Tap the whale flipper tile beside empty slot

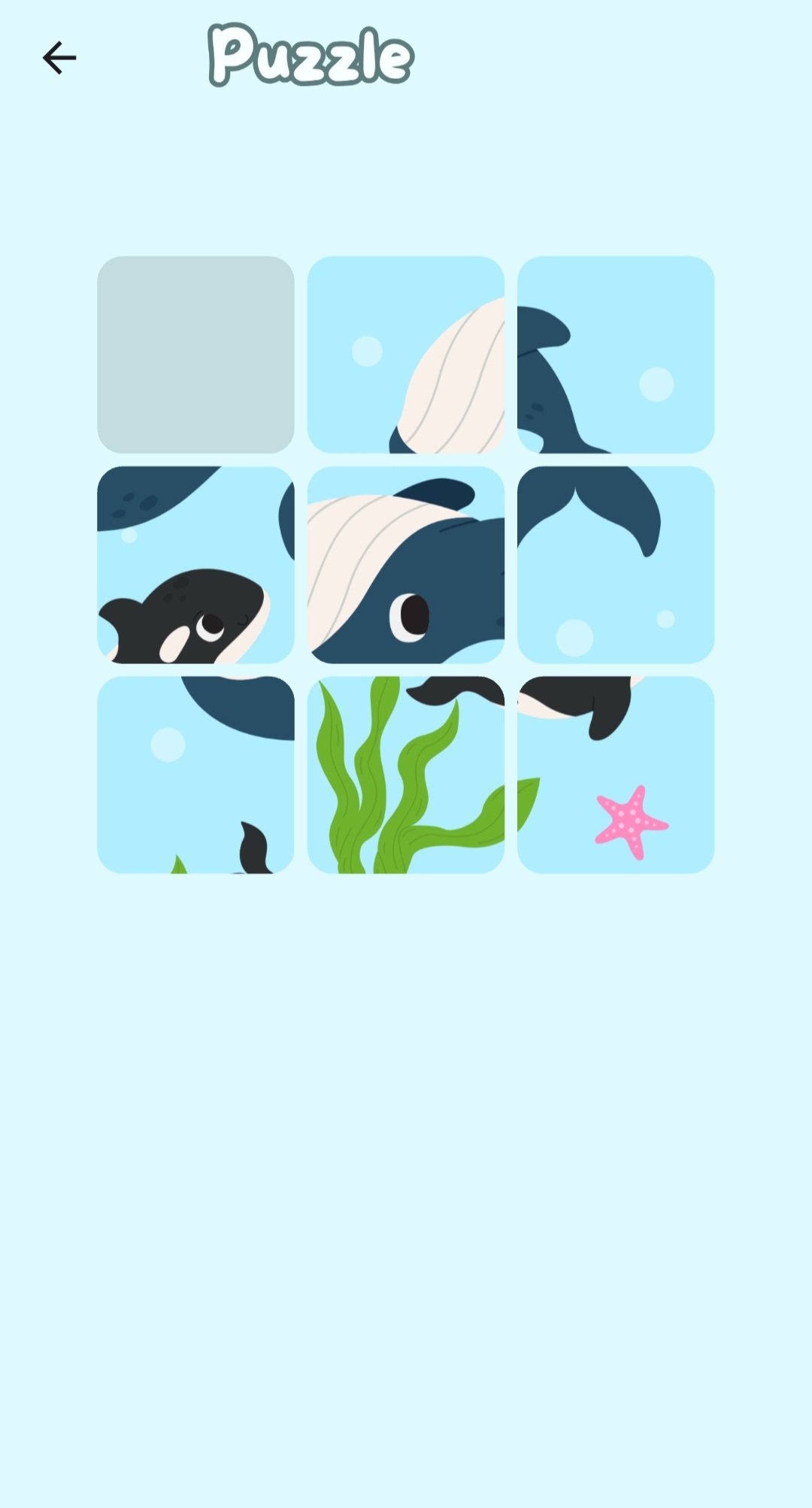click(615, 354)
